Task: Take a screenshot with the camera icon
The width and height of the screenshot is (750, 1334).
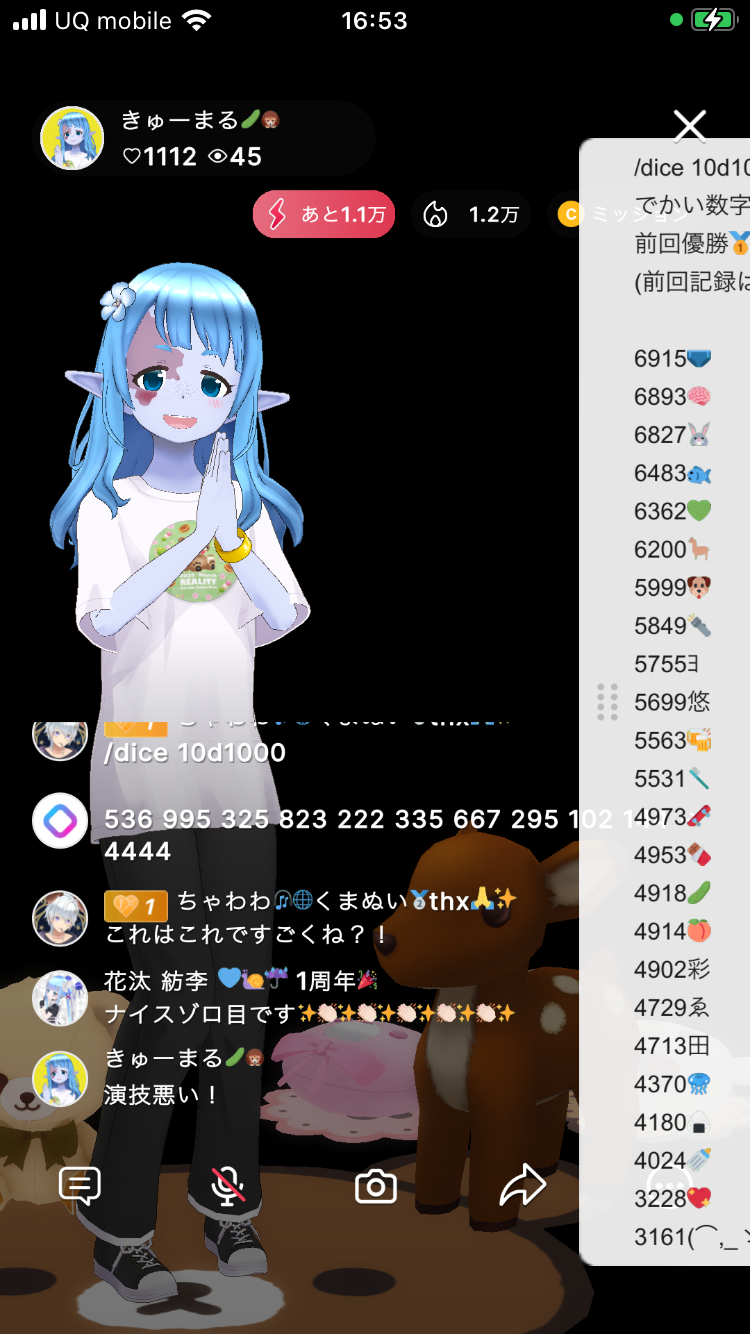Action: (376, 1186)
